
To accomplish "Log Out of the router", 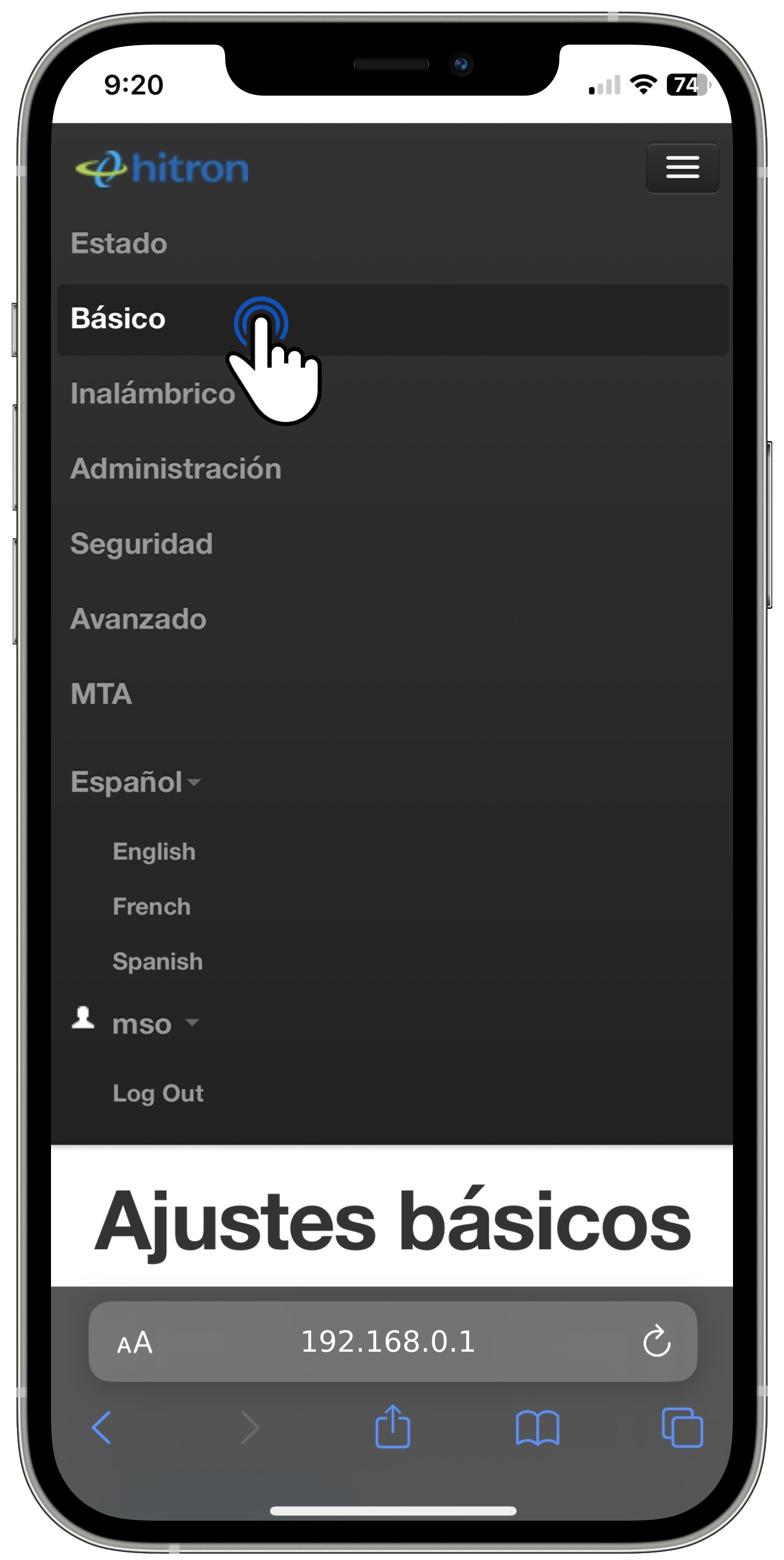I will click(158, 1093).
